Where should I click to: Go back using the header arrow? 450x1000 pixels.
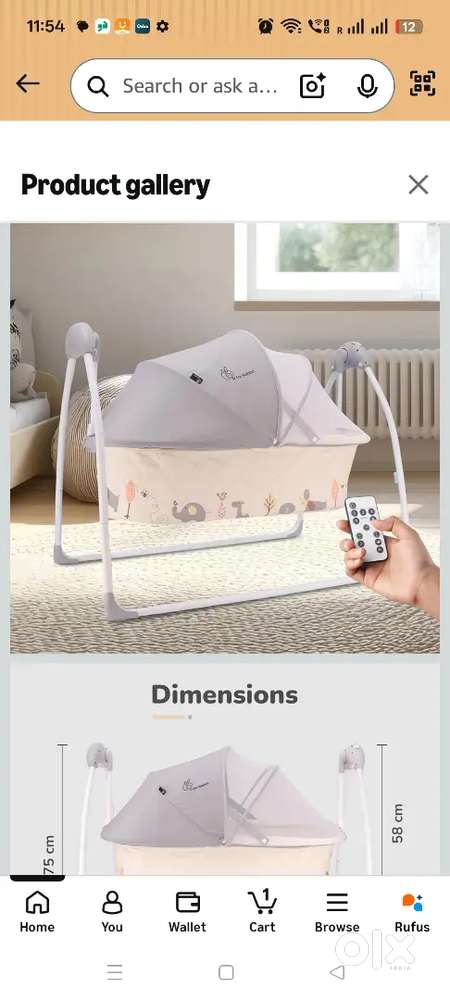pyautogui.click(x=27, y=83)
